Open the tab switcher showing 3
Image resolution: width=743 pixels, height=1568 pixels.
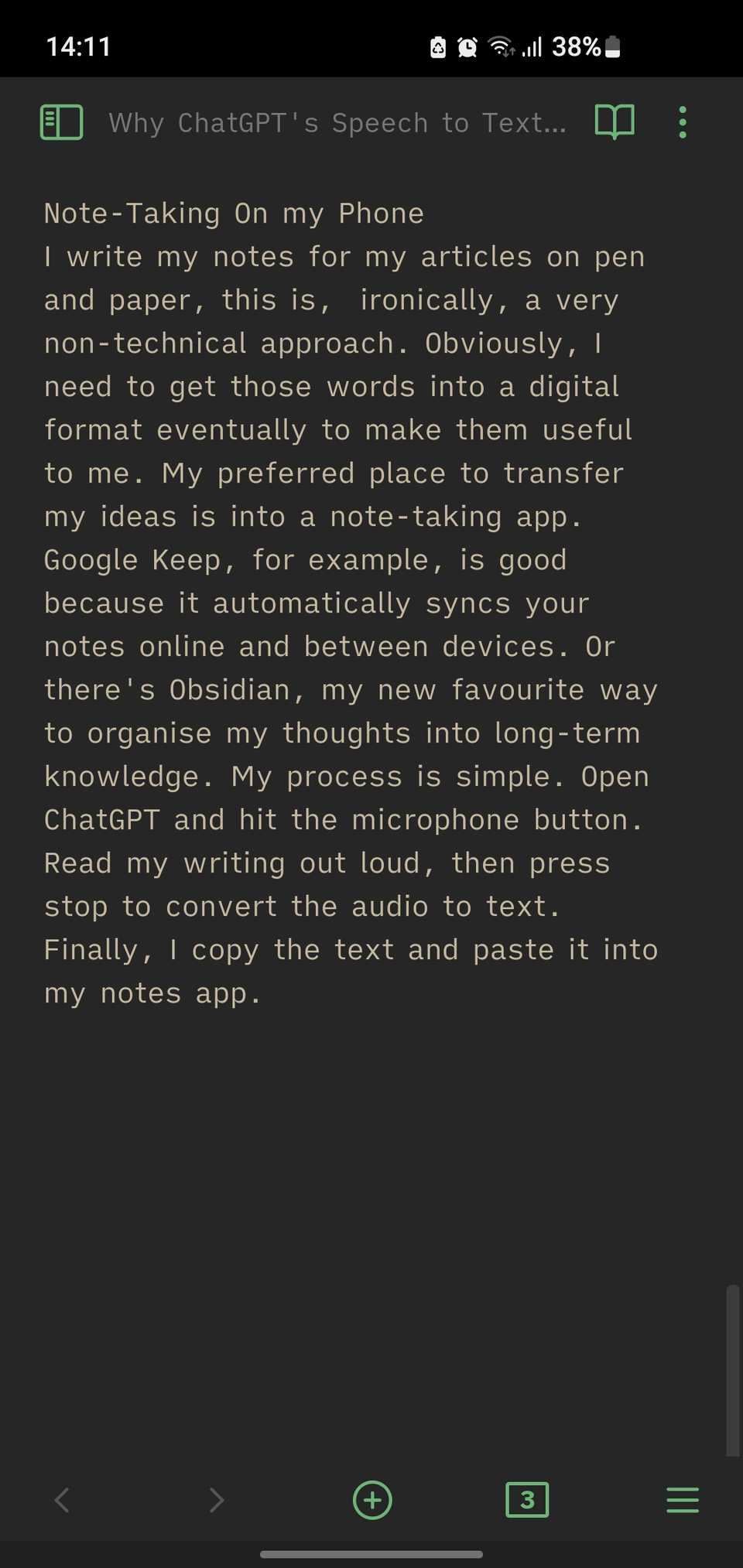point(527,1501)
